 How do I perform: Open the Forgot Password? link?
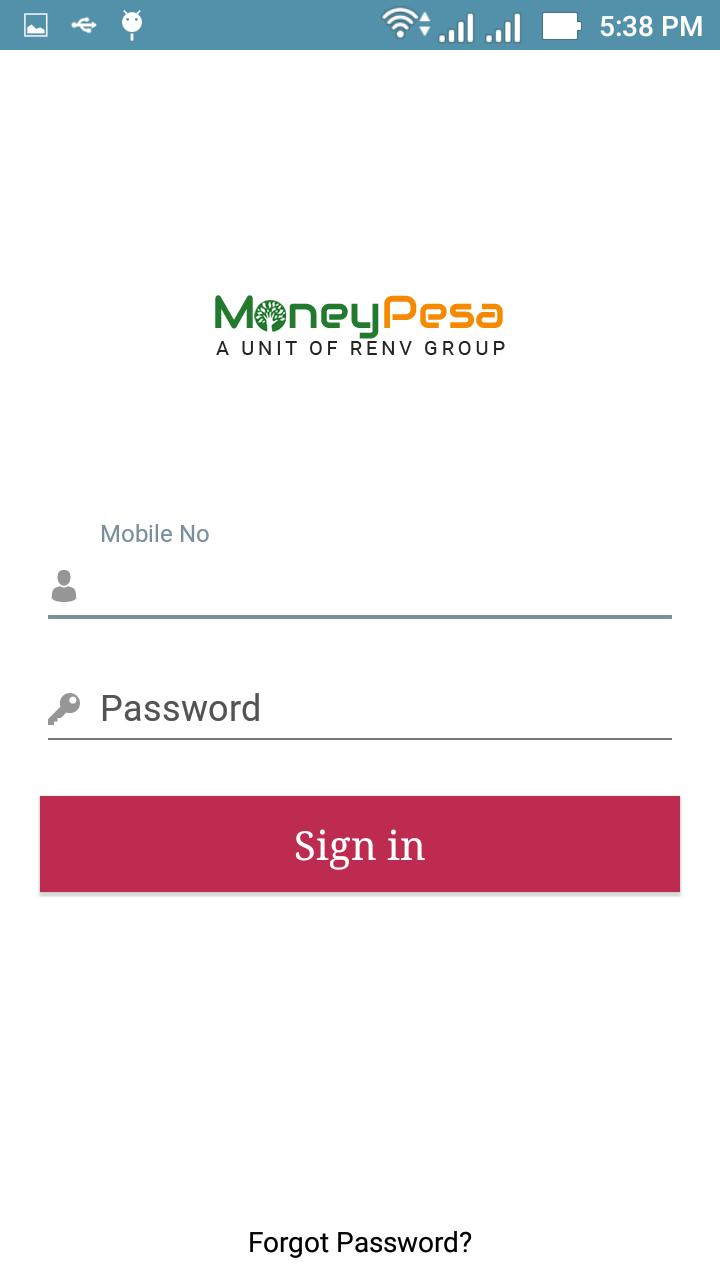tap(360, 1243)
